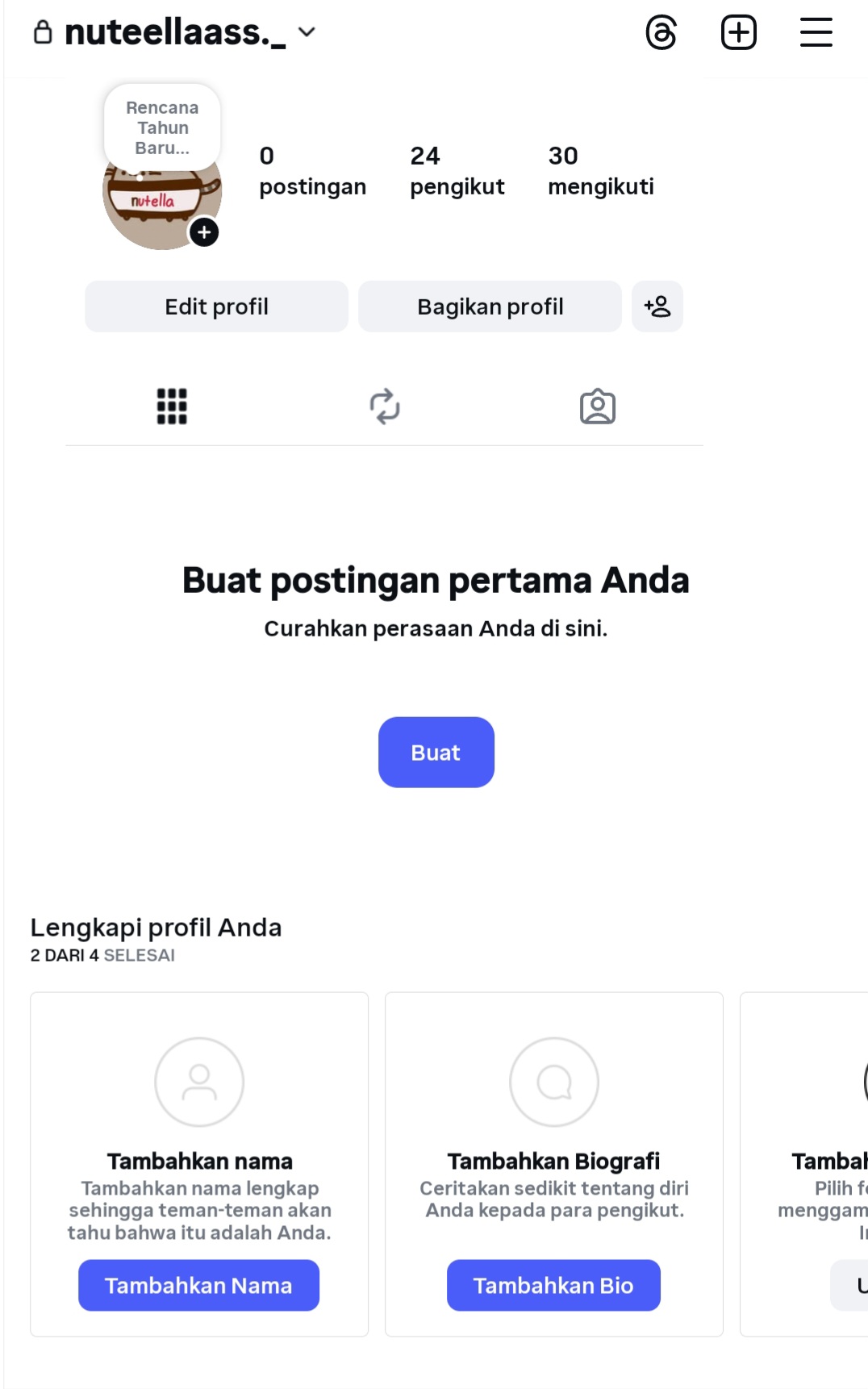Tap the Tambahkan Nama button
The image size is (868, 1389).
(x=198, y=1285)
